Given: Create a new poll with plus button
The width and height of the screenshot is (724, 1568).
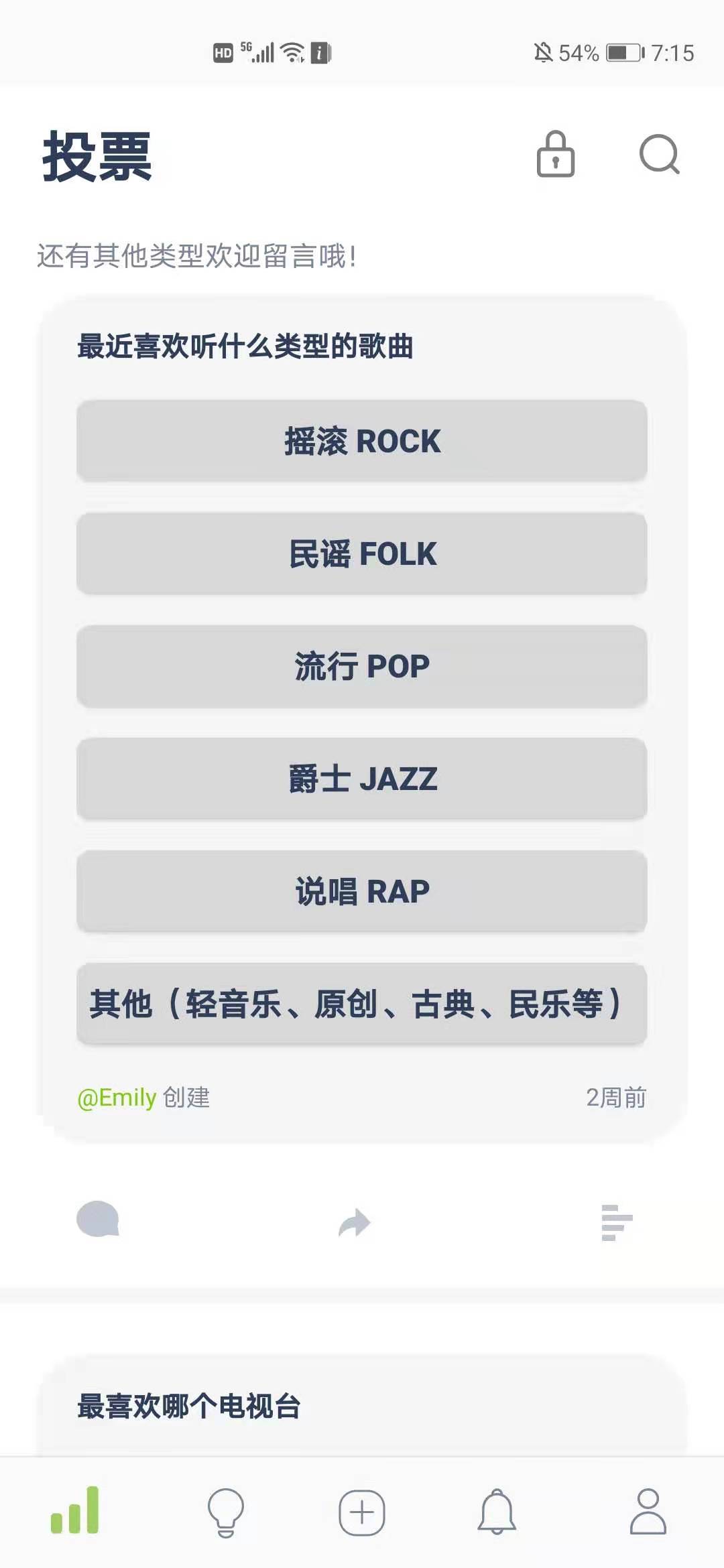Looking at the screenshot, I should (x=362, y=1512).
